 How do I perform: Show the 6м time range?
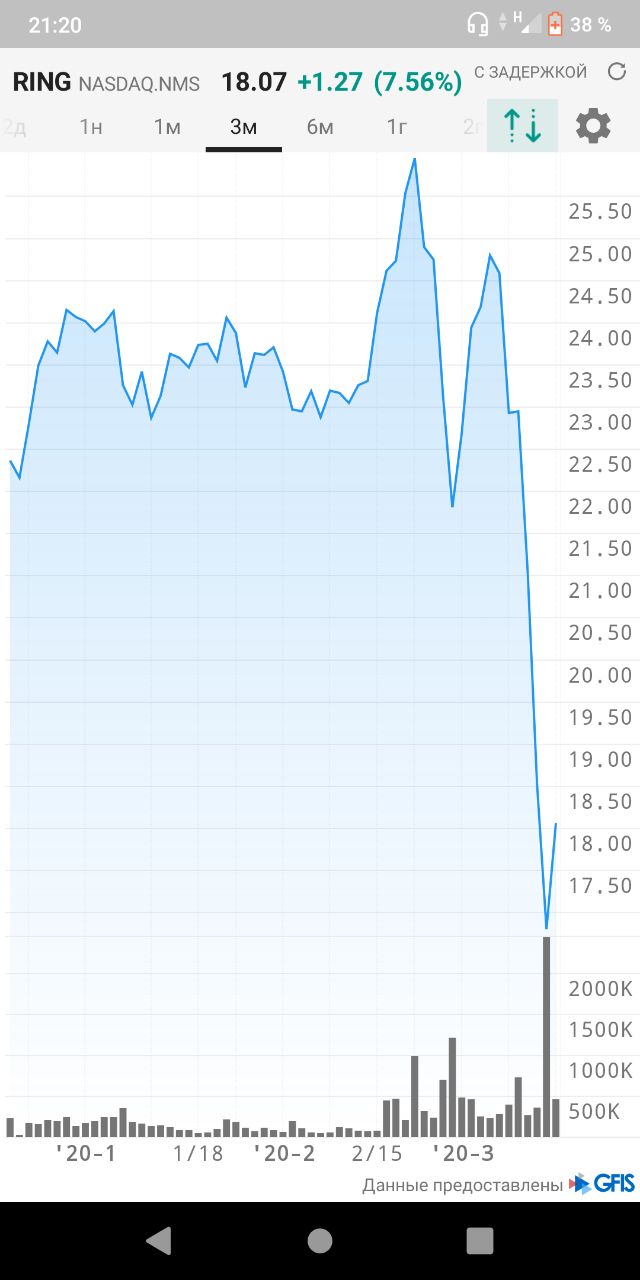click(320, 127)
